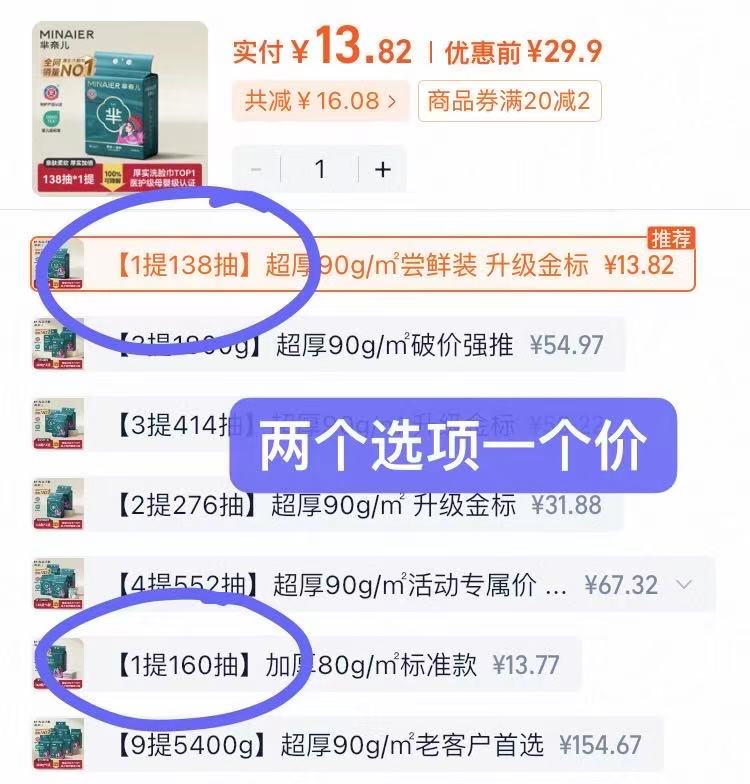The height and width of the screenshot is (784, 750).
Task: Tap the 商品券满20减2 coupon chip
Action: [509, 101]
